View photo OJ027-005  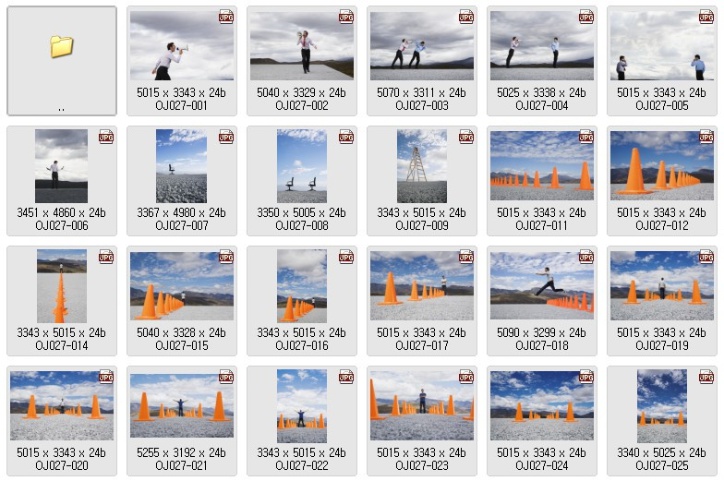click(x=661, y=46)
